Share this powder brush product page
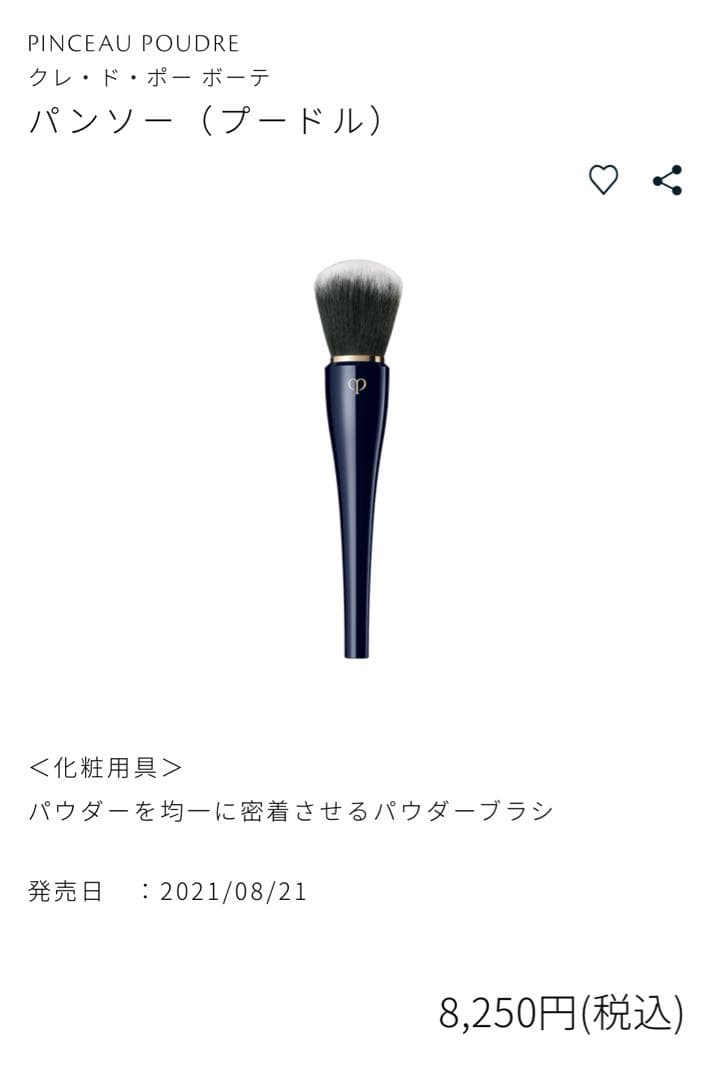 tap(667, 180)
